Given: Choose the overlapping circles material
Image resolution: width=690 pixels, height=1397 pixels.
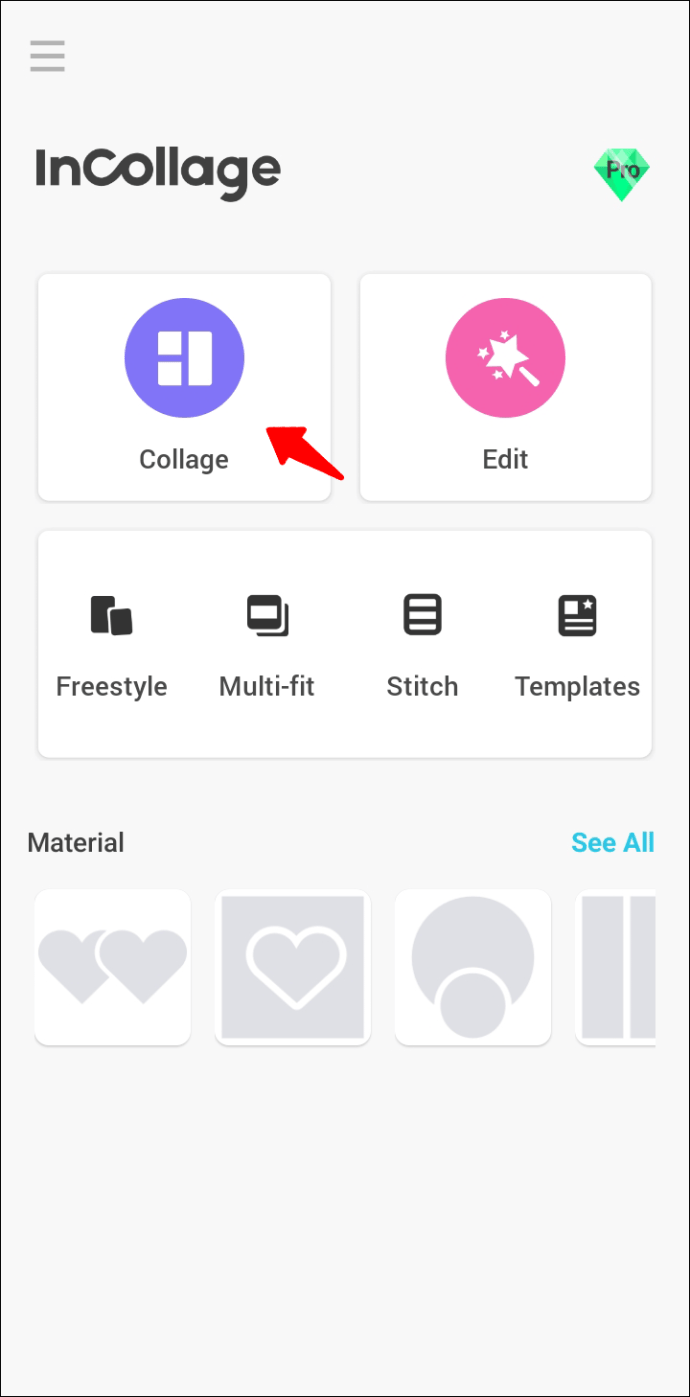Looking at the screenshot, I should 473,967.
